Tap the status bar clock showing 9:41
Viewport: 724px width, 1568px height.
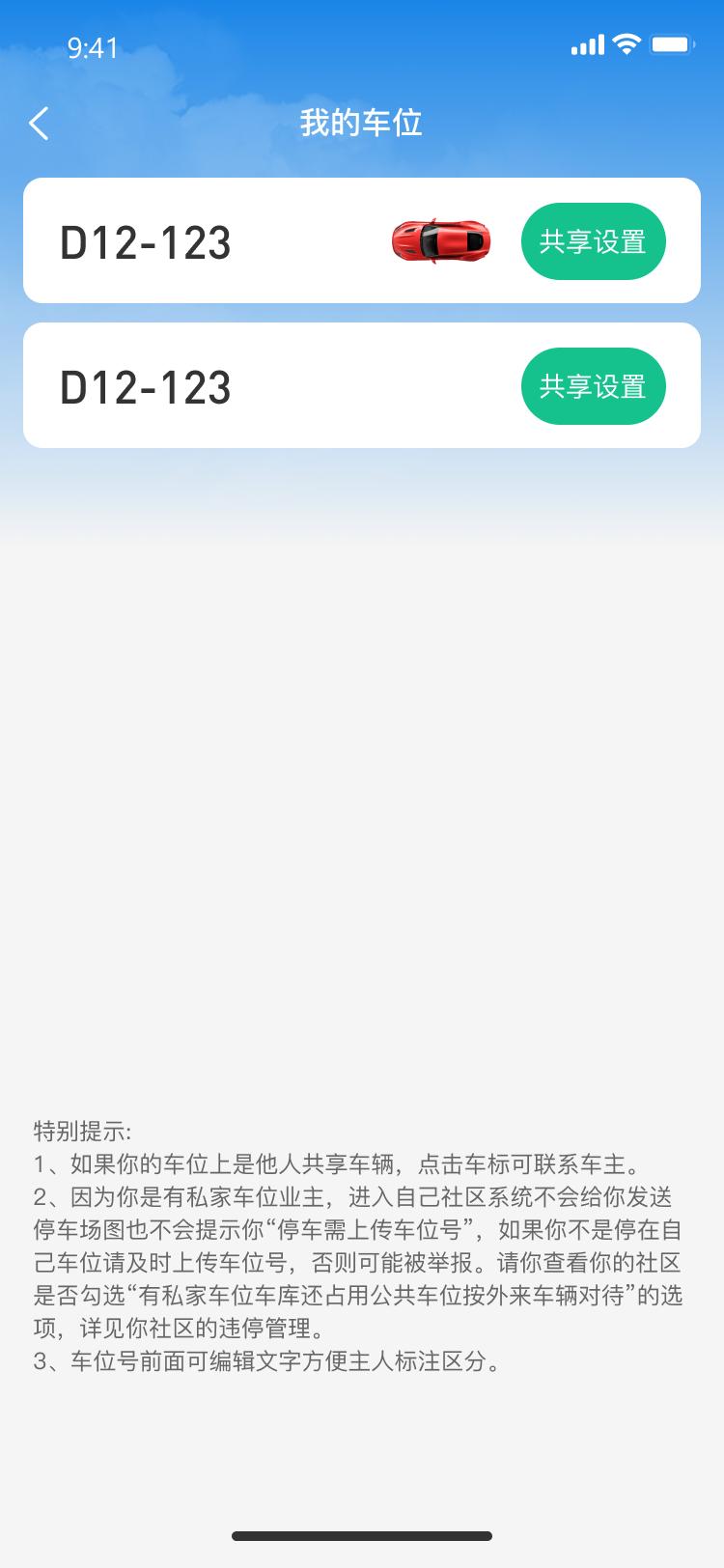tap(94, 45)
